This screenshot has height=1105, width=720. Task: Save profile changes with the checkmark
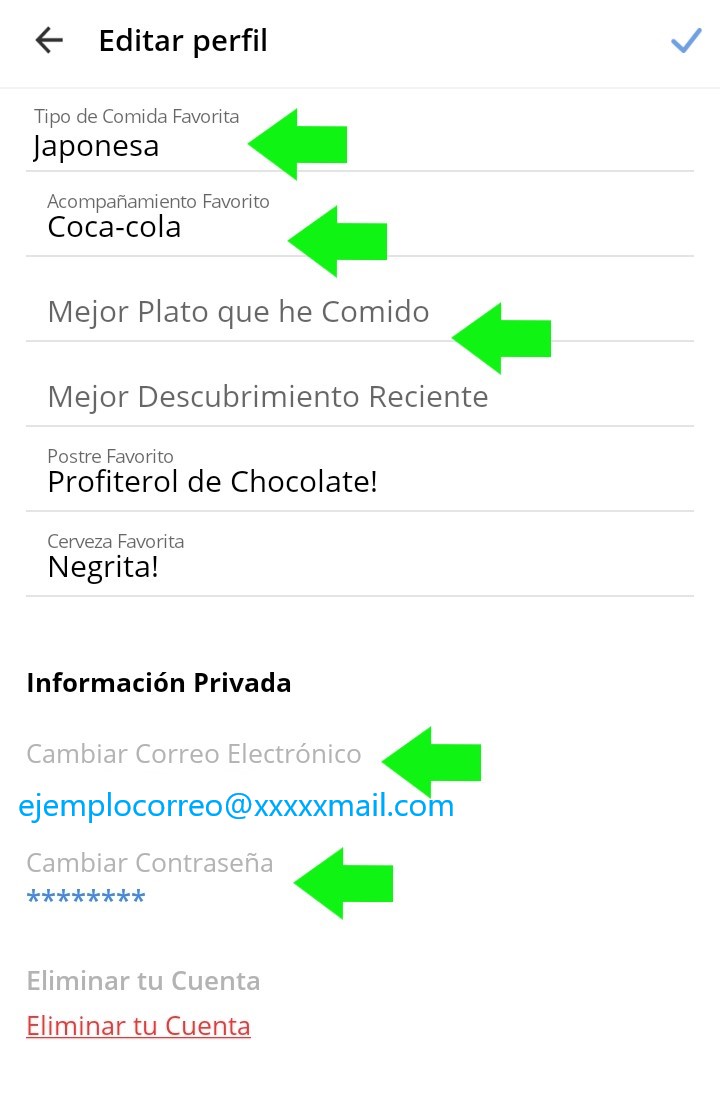pyautogui.click(x=685, y=41)
